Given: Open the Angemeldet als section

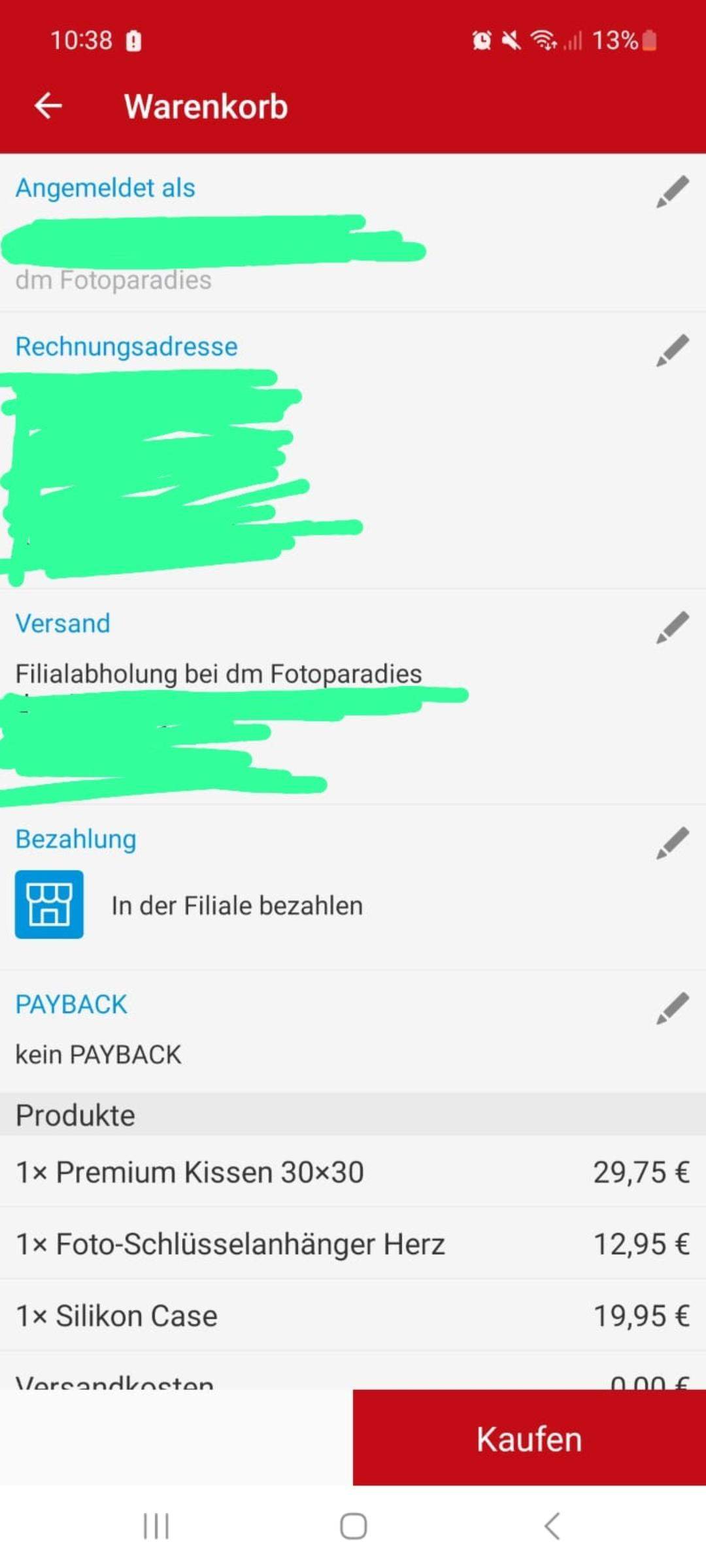Looking at the screenshot, I should click(105, 188).
